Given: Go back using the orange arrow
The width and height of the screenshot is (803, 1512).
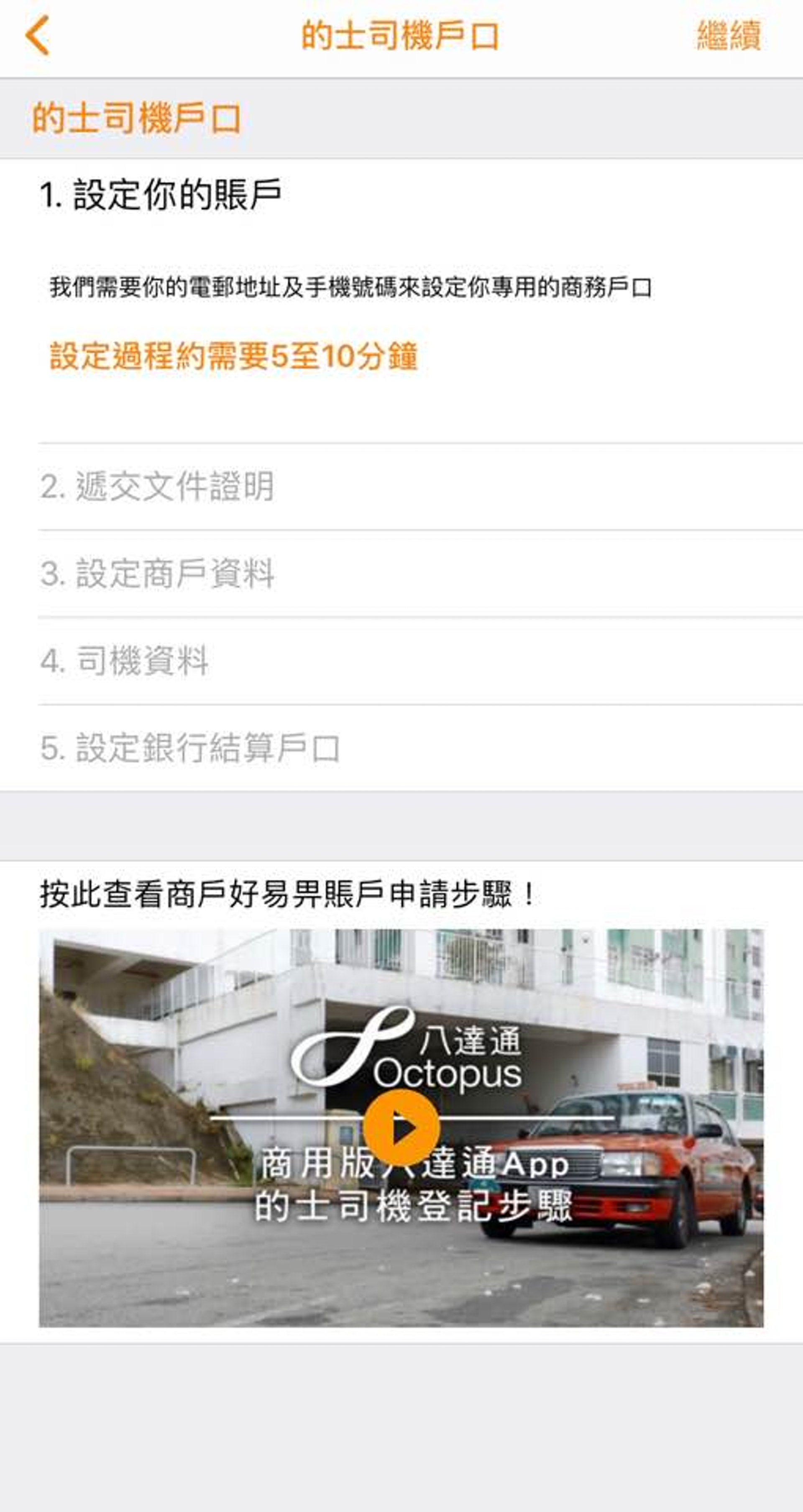Looking at the screenshot, I should 38,36.
